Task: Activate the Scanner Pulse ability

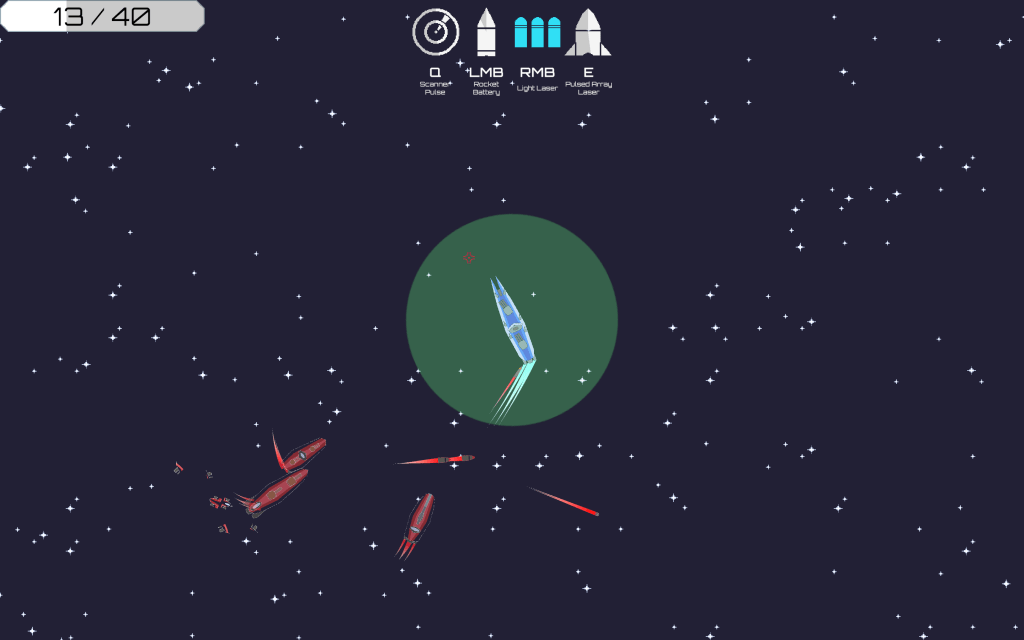Action: (435, 33)
